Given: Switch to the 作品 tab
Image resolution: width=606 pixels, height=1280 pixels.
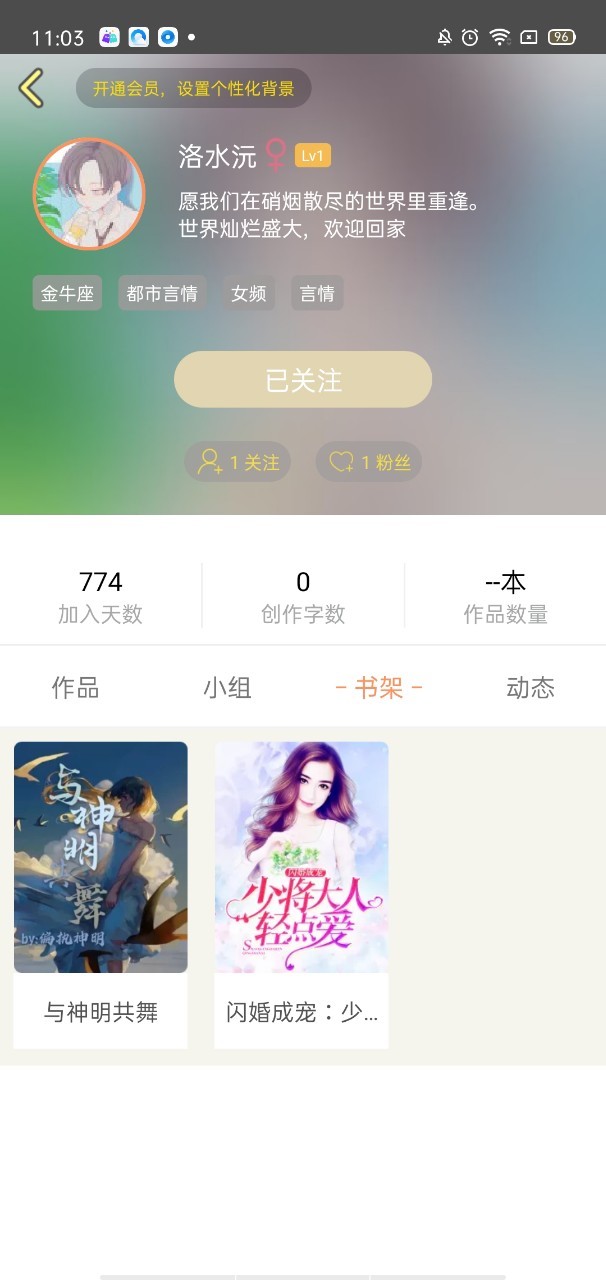Looking at the screenshot, I should coord(76,688).
